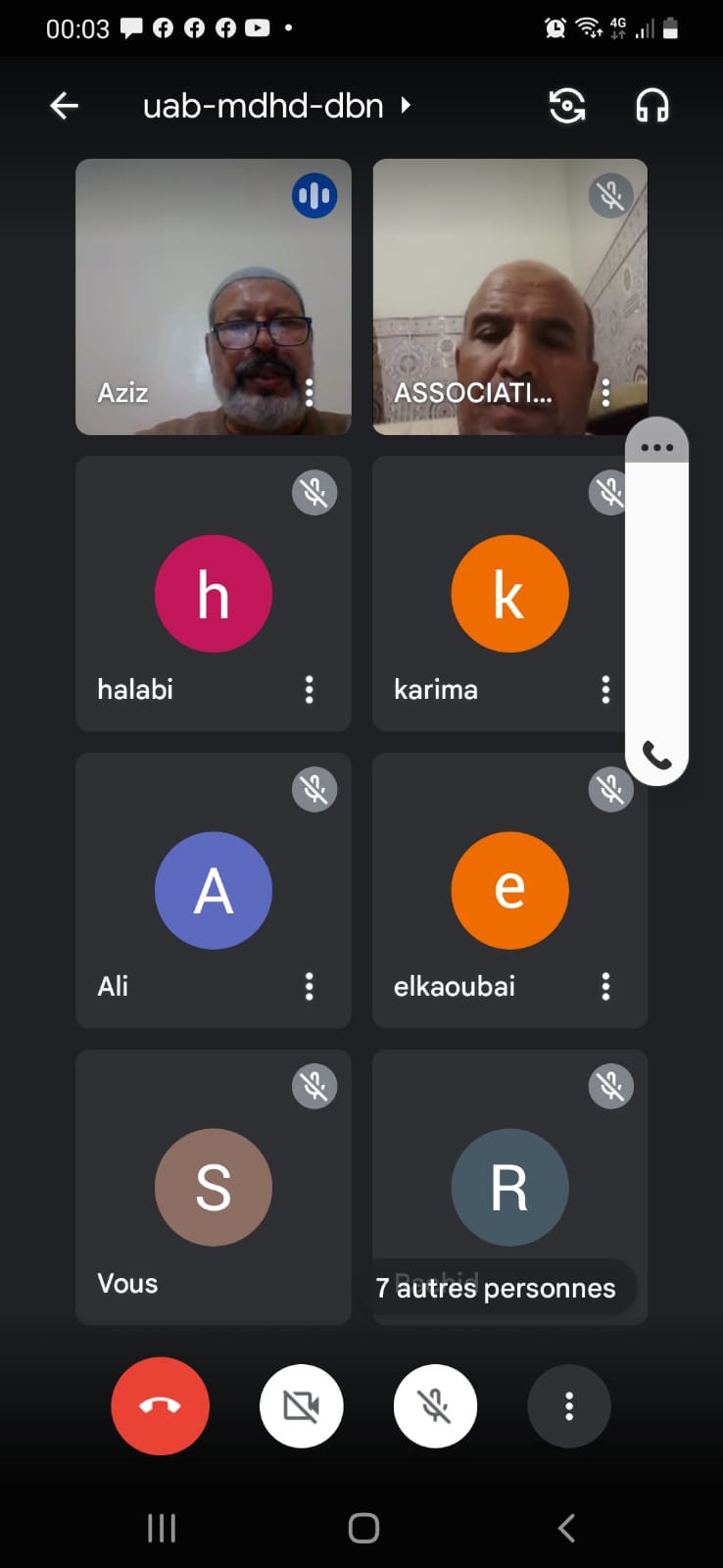Hang up the call with red button
Image resolution: width=723 pixels, height=1568 pixels.
160,1406
